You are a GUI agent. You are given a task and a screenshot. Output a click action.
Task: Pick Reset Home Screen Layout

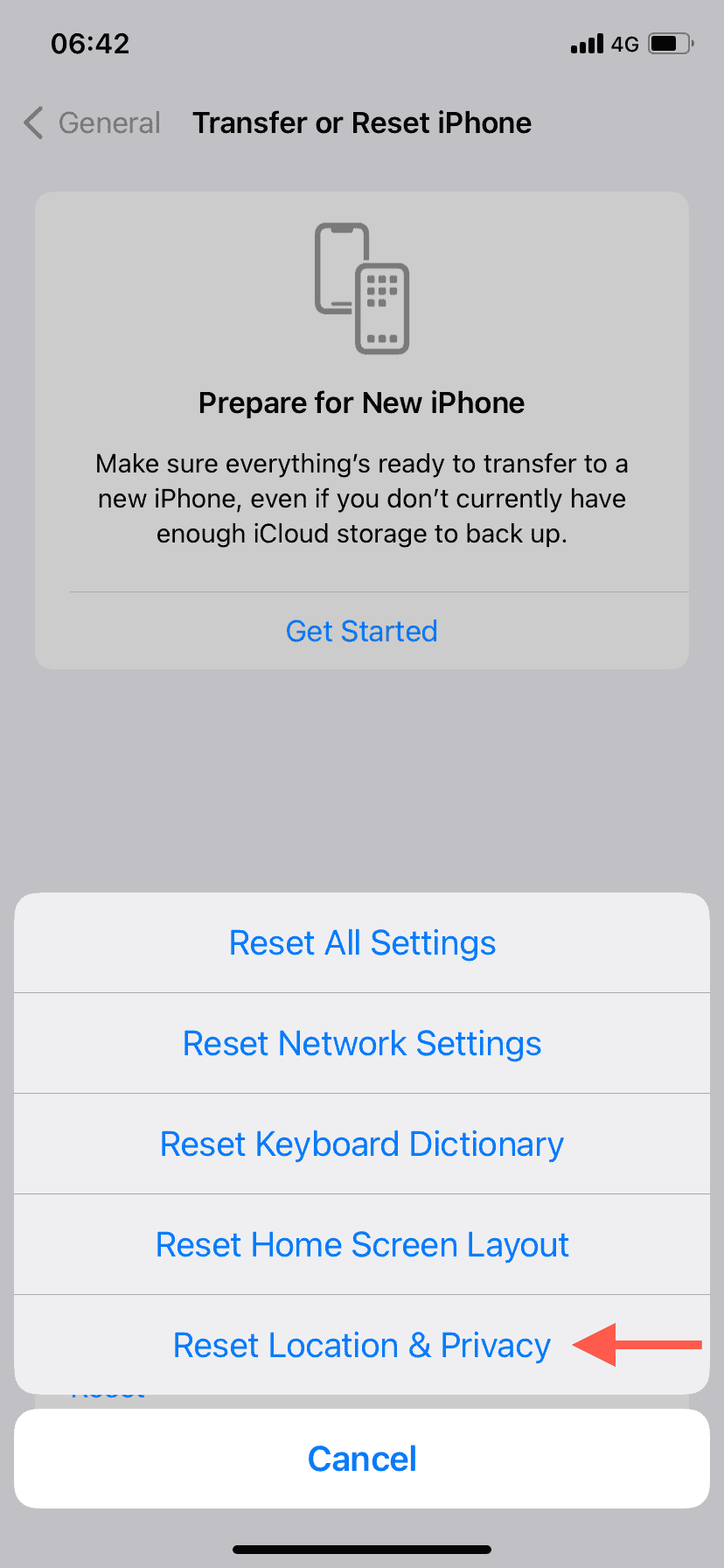click(x=362, y=1245)
